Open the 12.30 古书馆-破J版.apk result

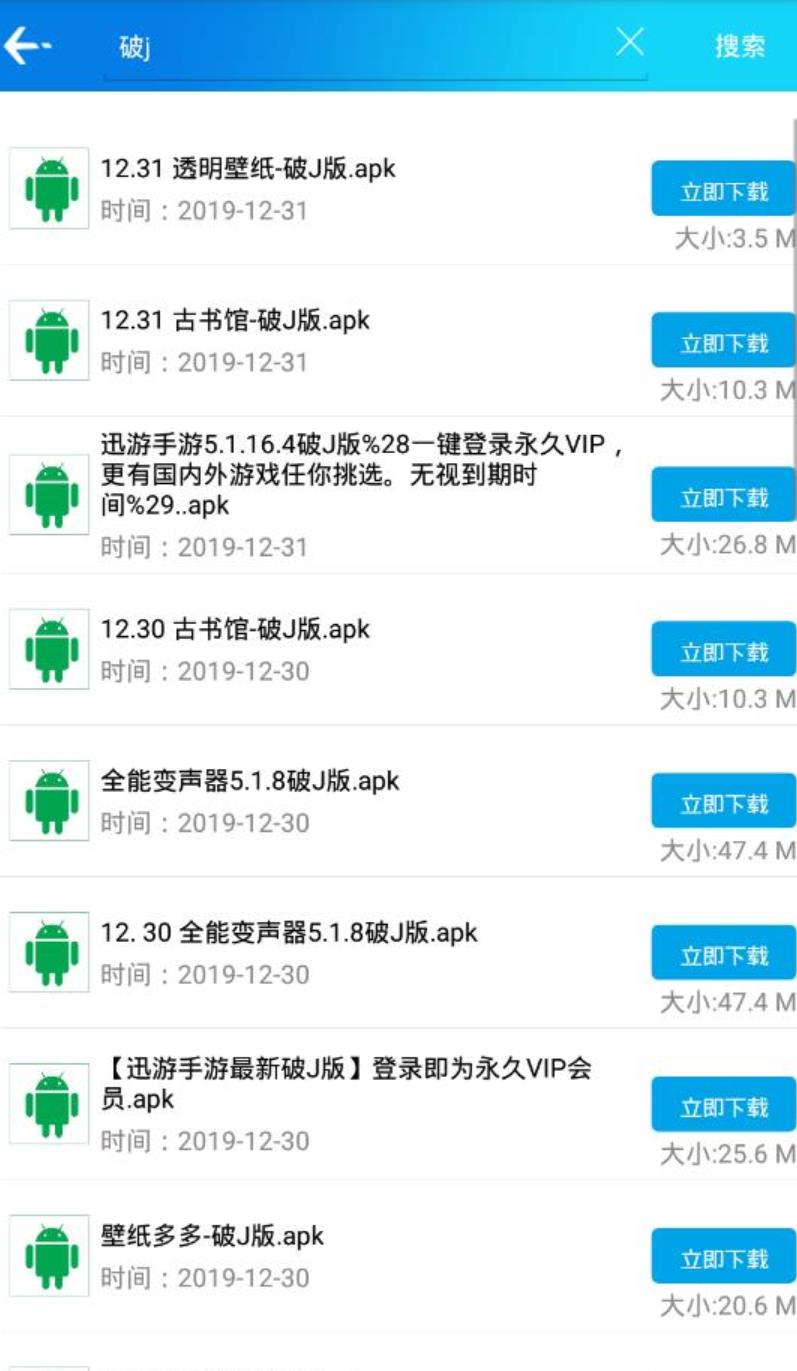point(235,629)
